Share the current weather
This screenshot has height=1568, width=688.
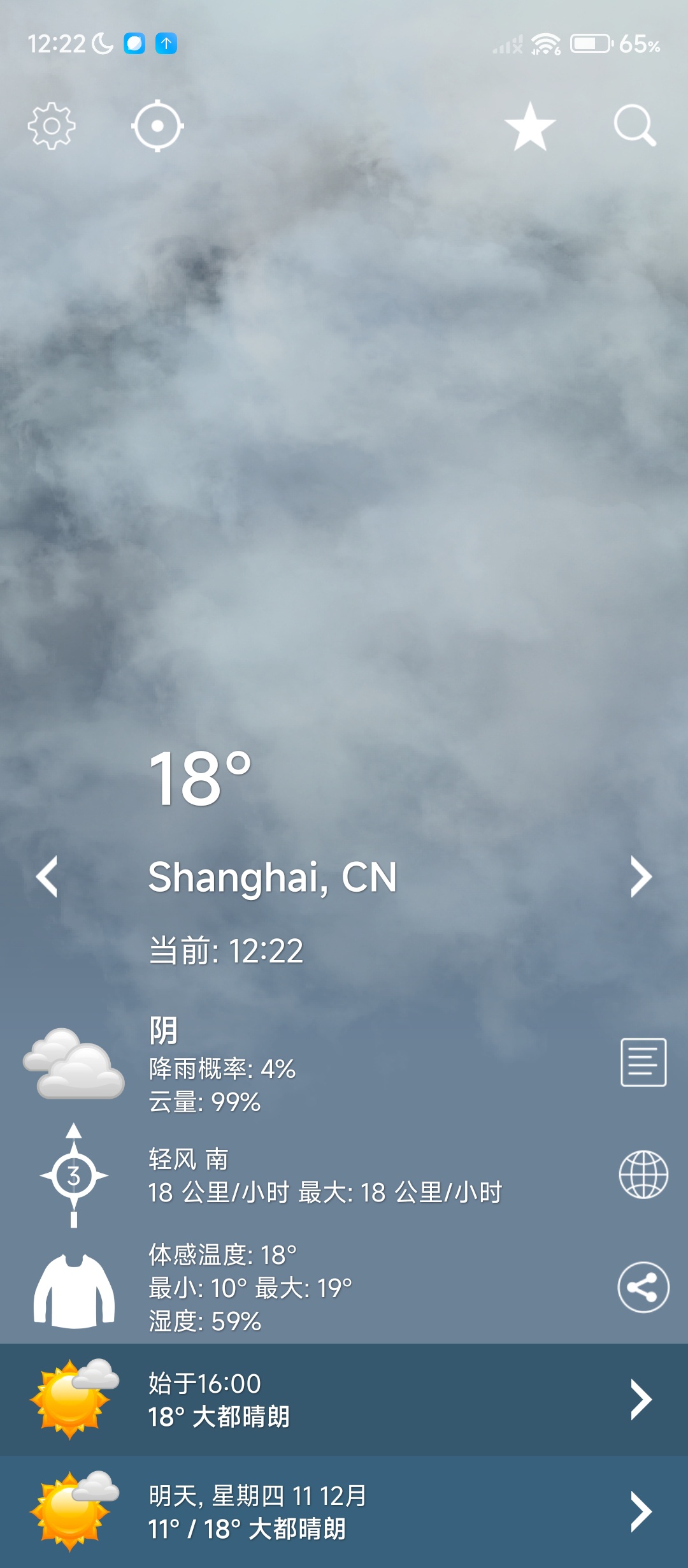point(643,1287)
